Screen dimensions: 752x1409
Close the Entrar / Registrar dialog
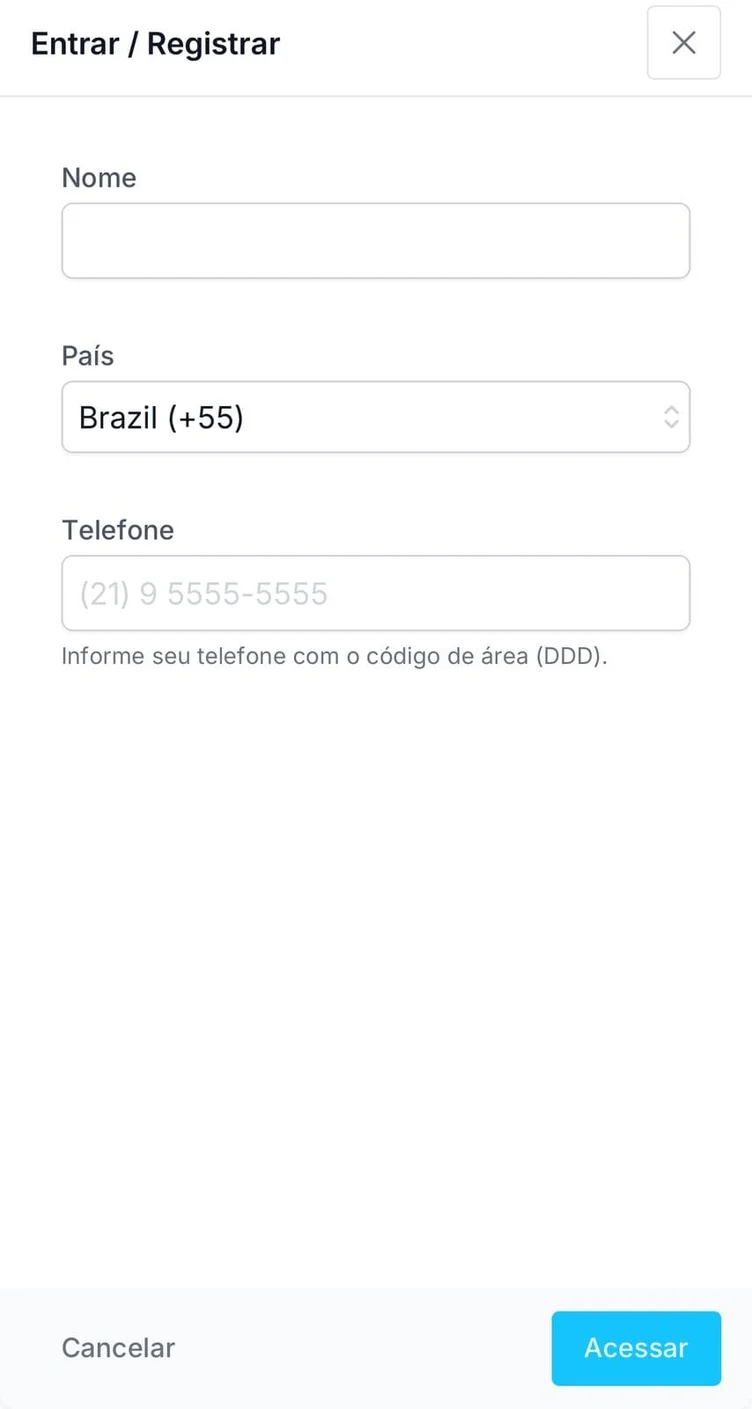683,42
